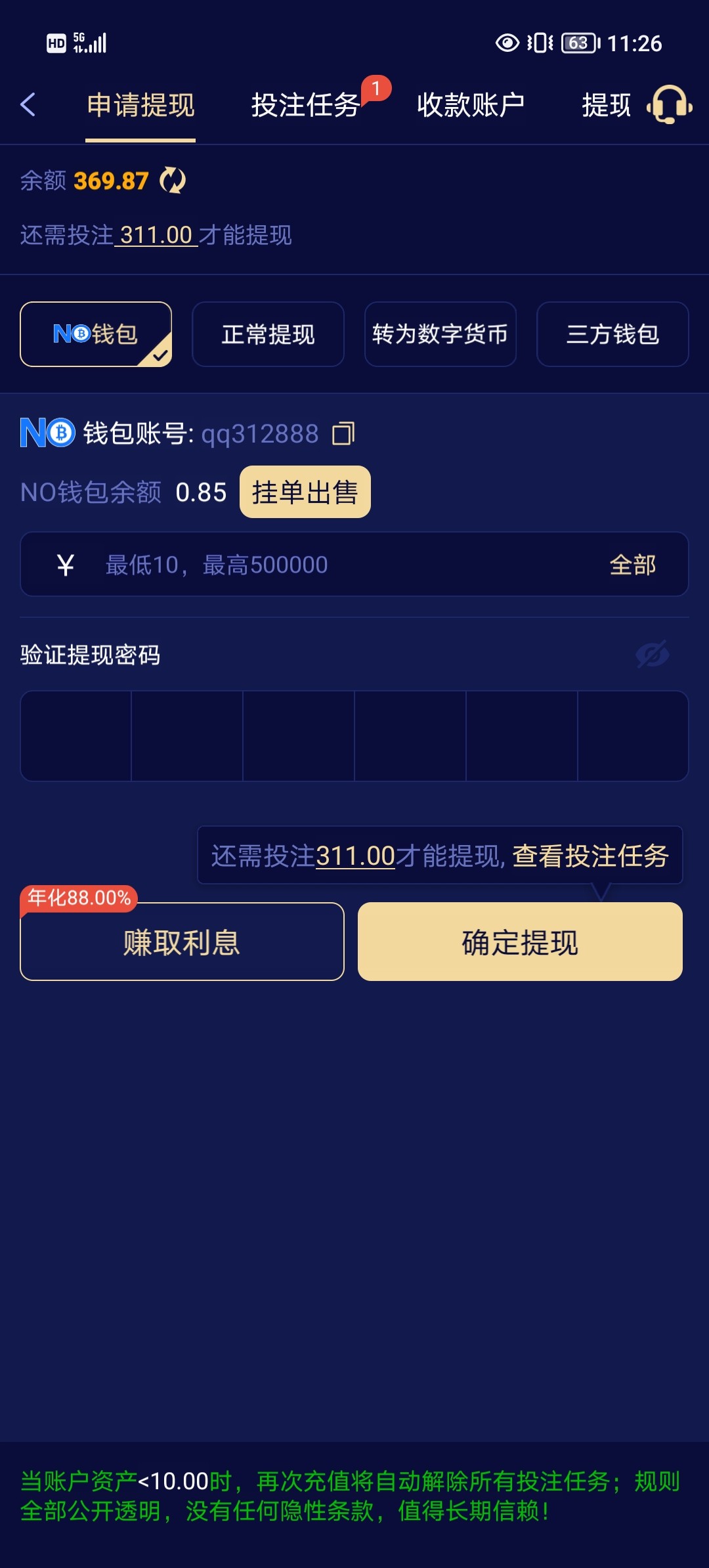Tap 挂单出售 button
Image resolution: width=709 pixels, height=1568 pixels.
pos(305,492)
